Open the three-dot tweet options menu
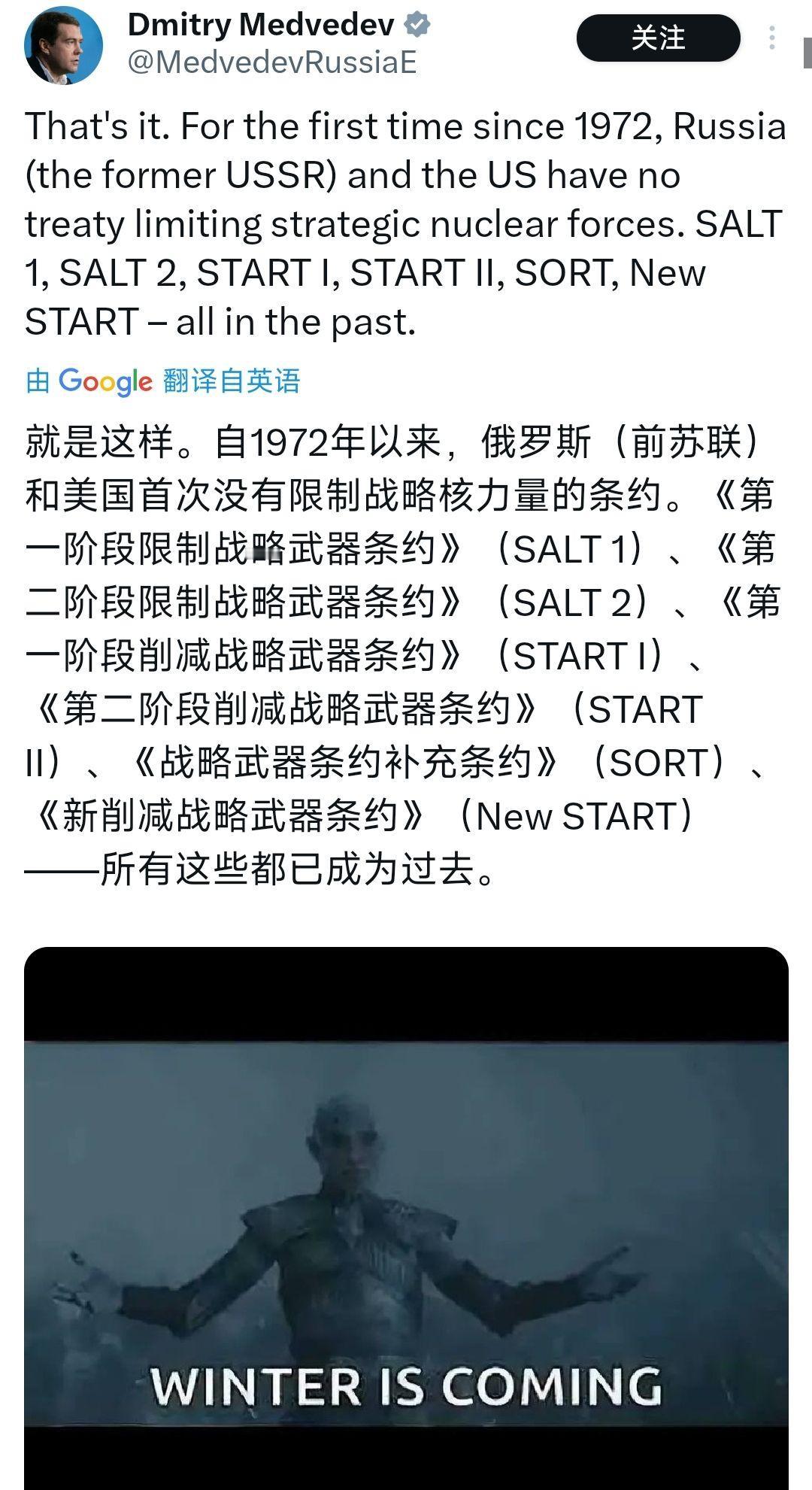812x1490 pixels. click(773, 38)
